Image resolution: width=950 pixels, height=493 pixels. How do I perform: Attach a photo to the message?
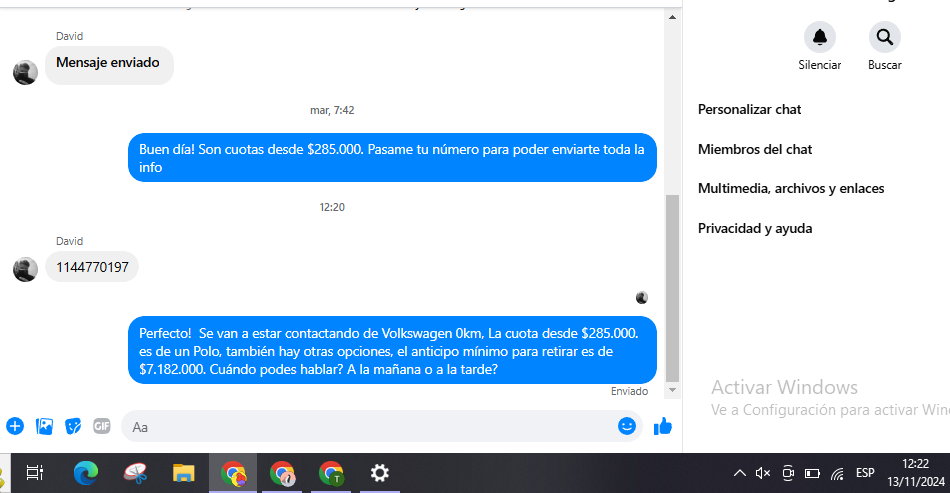pyautogui.click(x=44, y=426)
